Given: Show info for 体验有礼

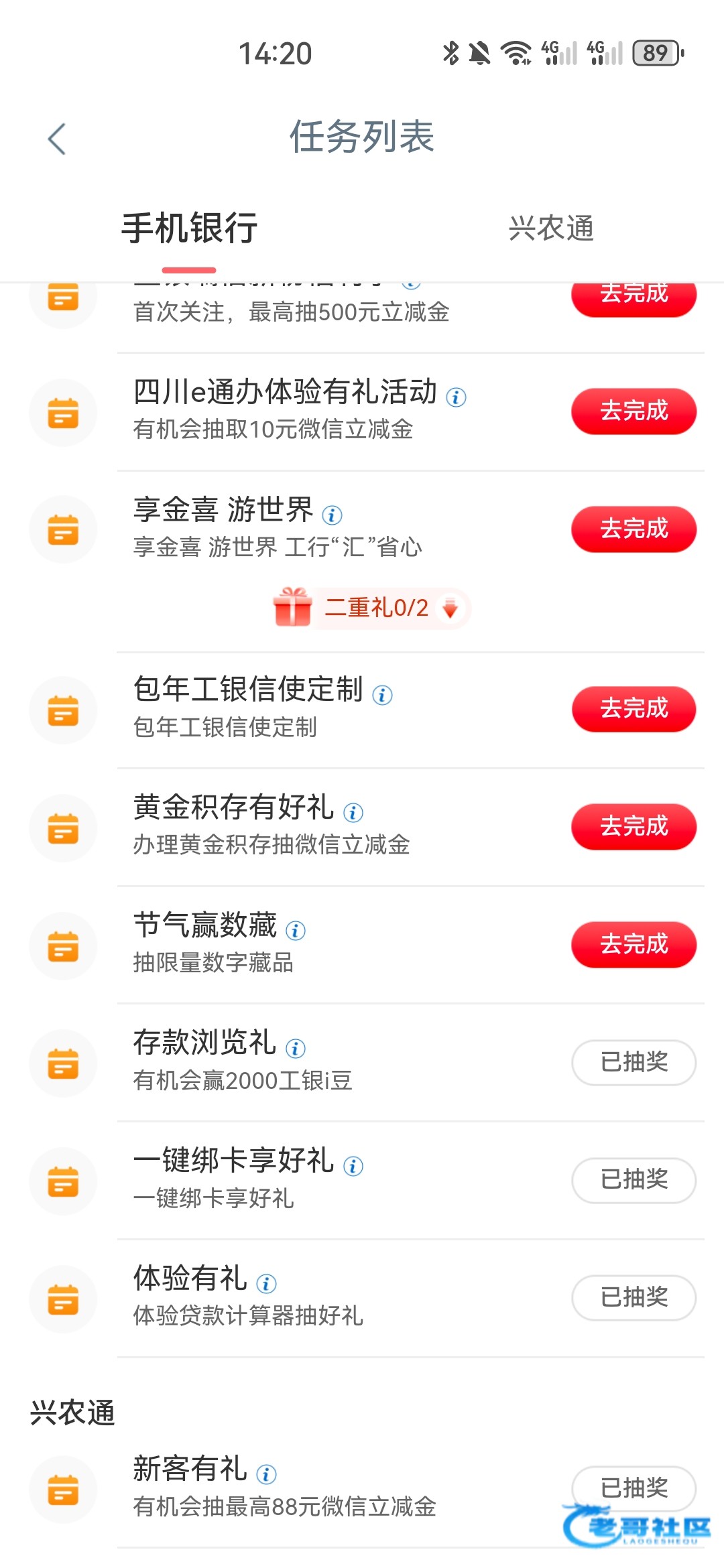Looking at the screenshot, I should pyautogui.click(x=266, y=1284).
